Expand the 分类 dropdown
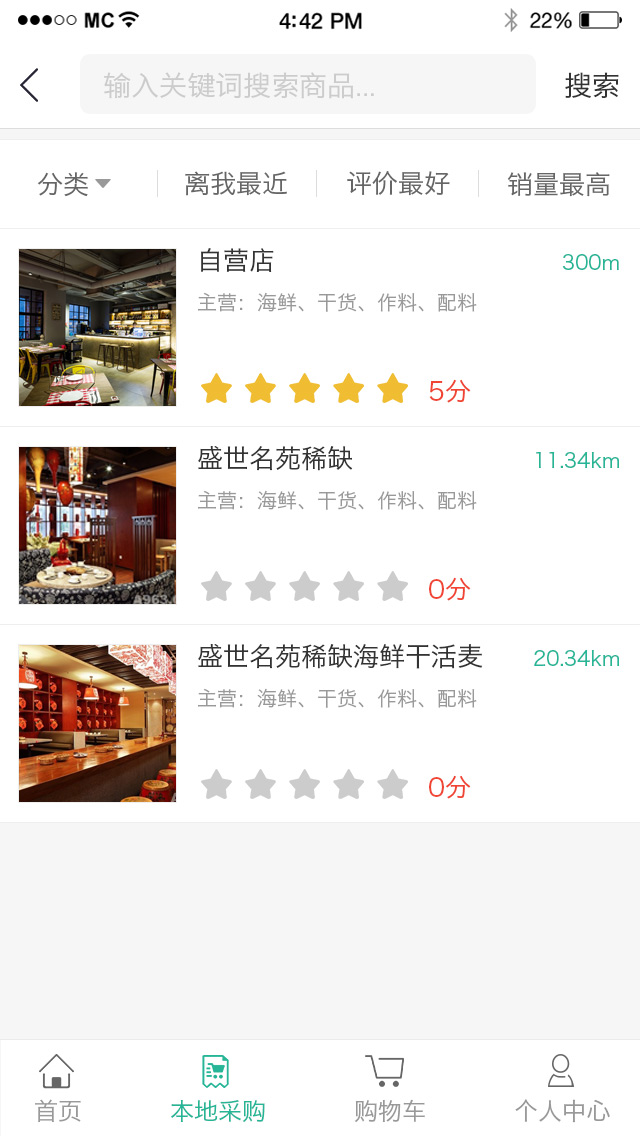This screenshot has width=640, height=1136. click(x=75, y=184)
